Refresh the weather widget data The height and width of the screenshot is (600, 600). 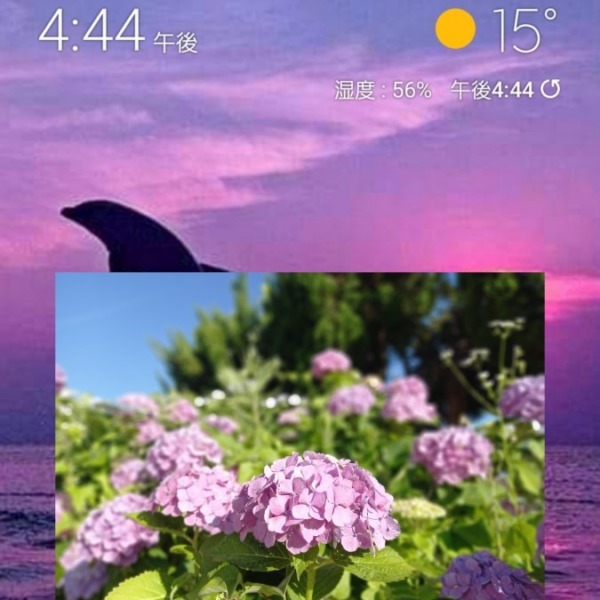(x=550, y=90)
